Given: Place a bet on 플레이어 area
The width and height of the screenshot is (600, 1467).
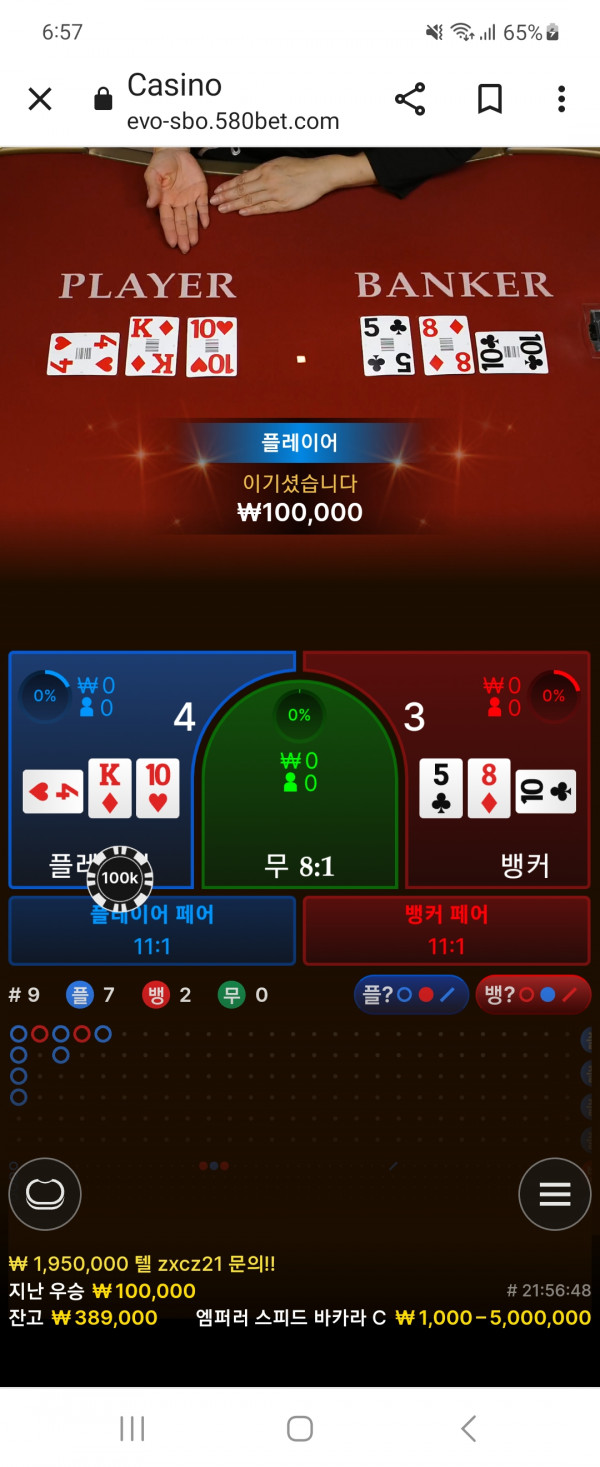Looking at the screenshot, I should point(100,770).
